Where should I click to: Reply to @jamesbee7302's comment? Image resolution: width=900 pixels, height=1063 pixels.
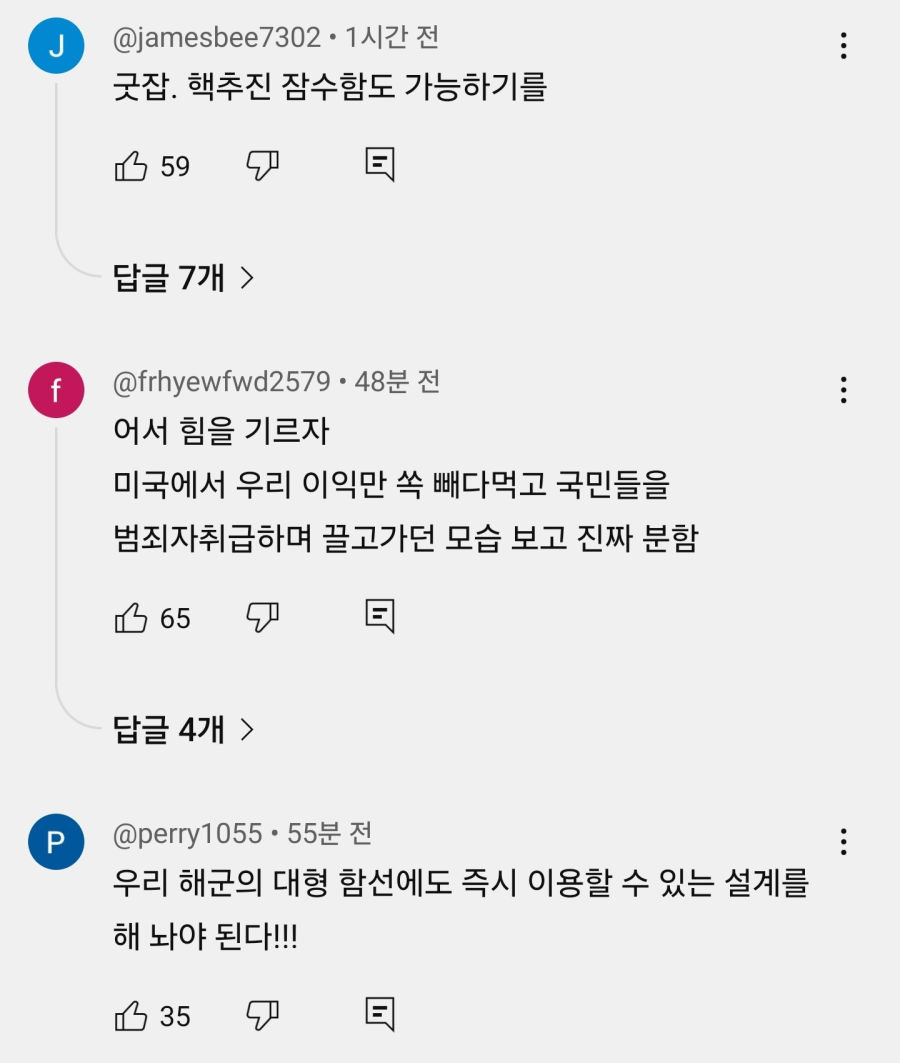[x=380, y=165]
